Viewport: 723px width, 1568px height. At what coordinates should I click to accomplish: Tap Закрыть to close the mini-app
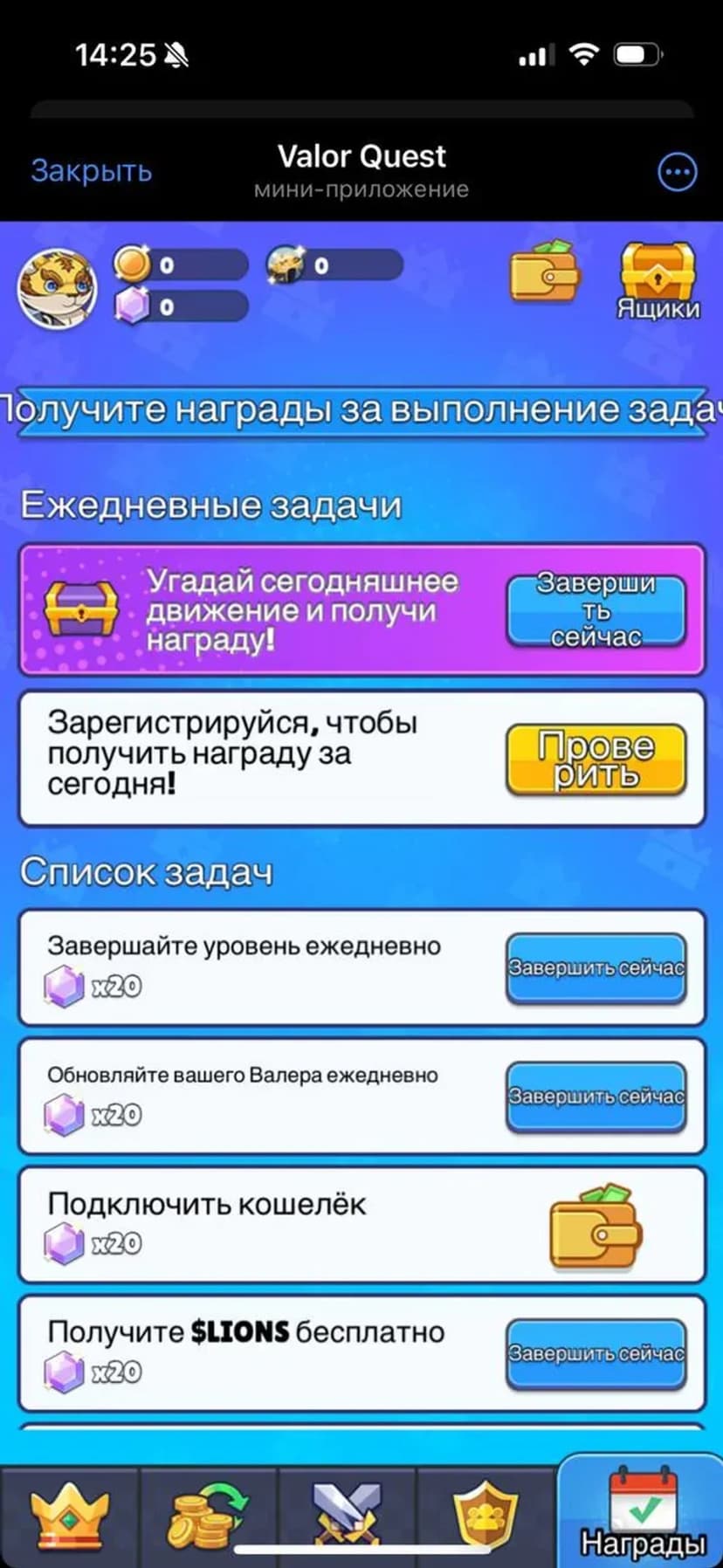point(91,170)
